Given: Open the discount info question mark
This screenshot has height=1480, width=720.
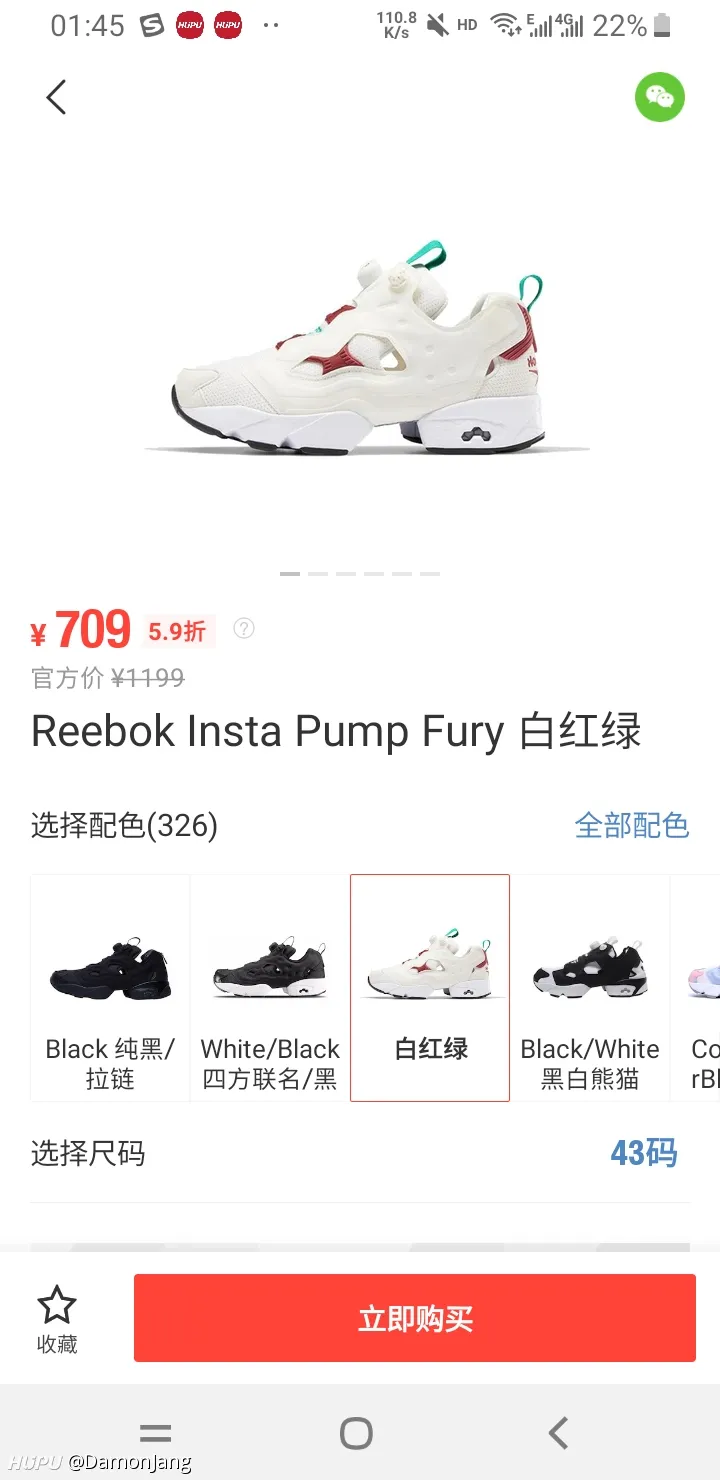Looking at the screenshot, I should pos(244,628).
